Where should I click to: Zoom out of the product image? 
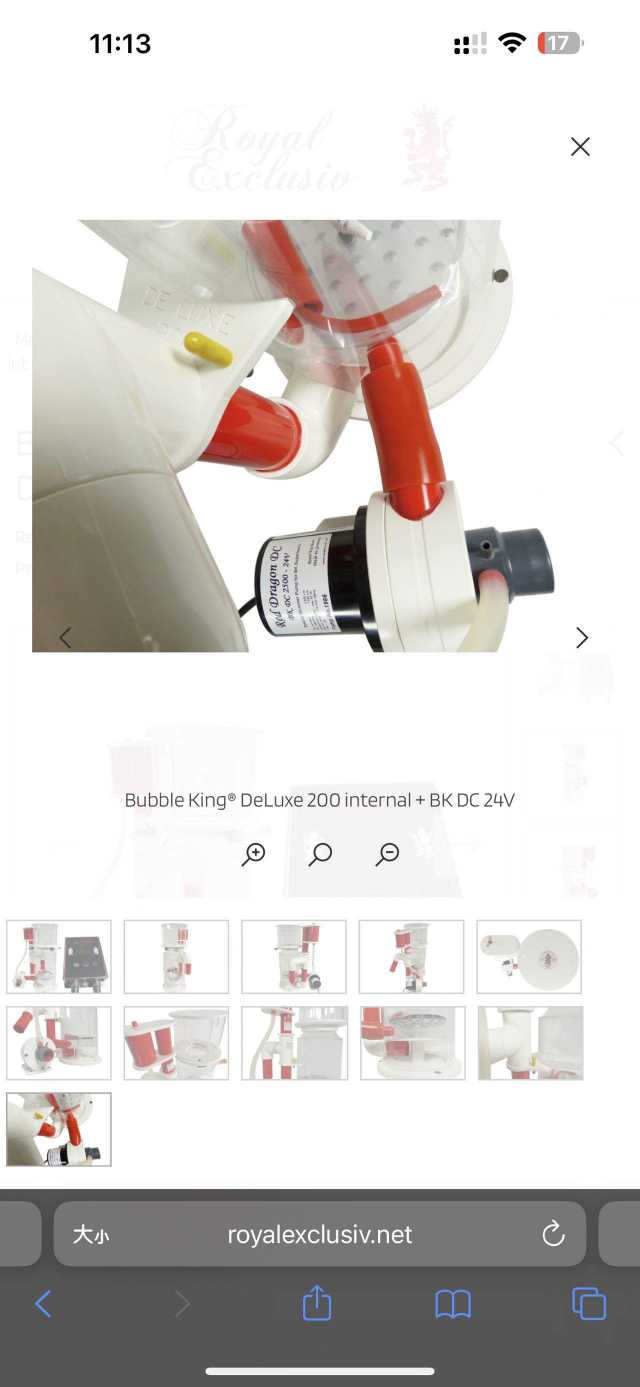coord(388,854)
